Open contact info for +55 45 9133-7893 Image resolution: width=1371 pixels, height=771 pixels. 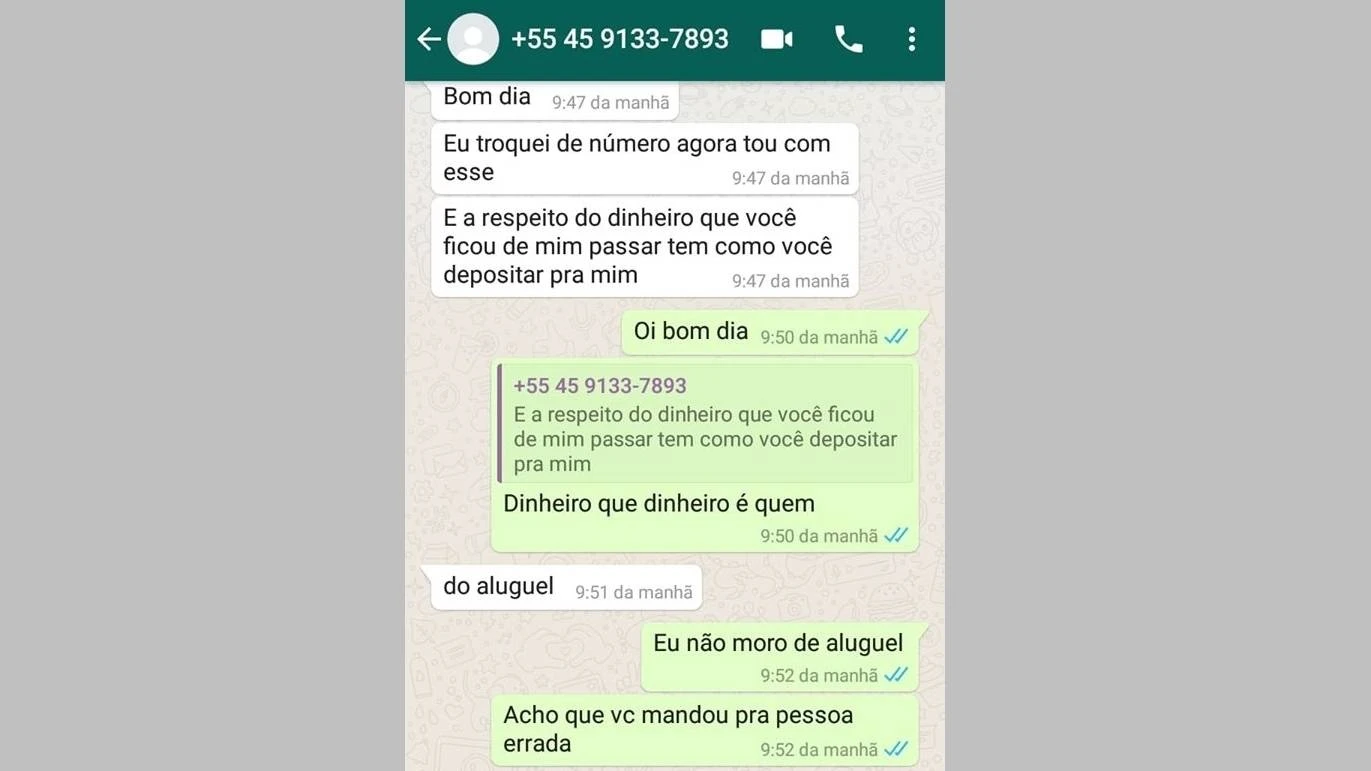619,39
